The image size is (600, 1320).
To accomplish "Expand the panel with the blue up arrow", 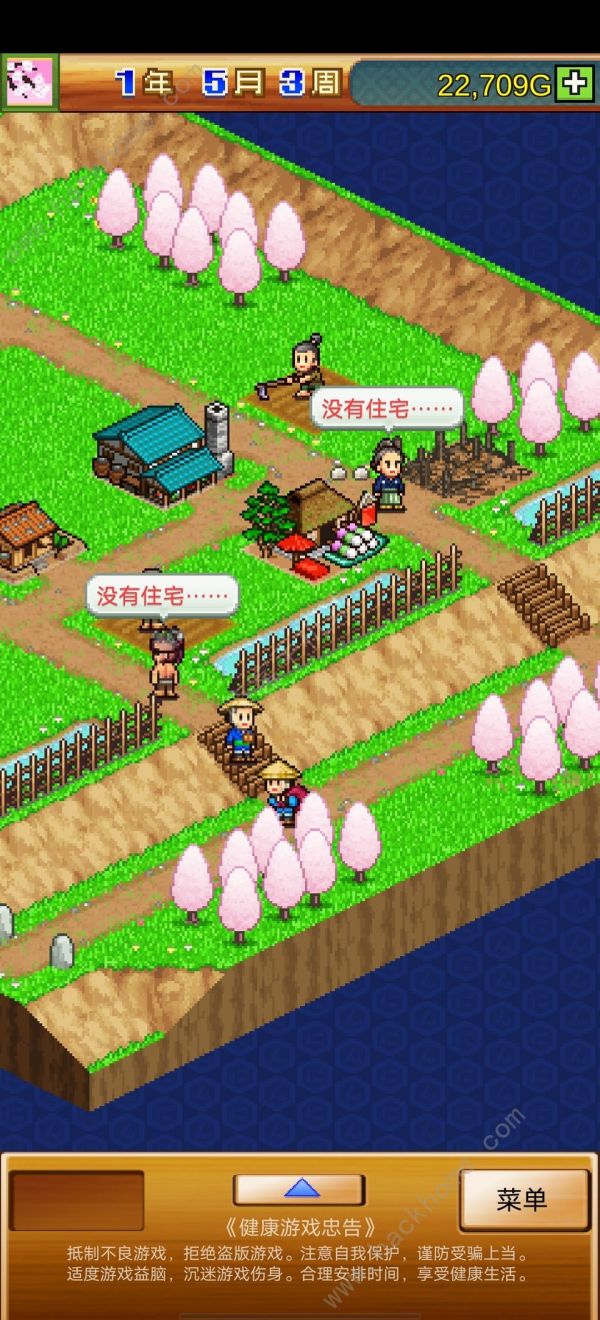I will [x=300, y=1188].
